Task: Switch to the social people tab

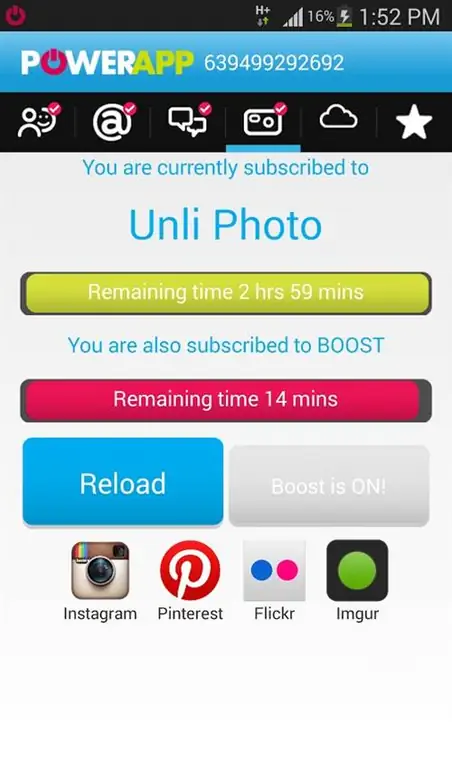Action: click(38, 121)
